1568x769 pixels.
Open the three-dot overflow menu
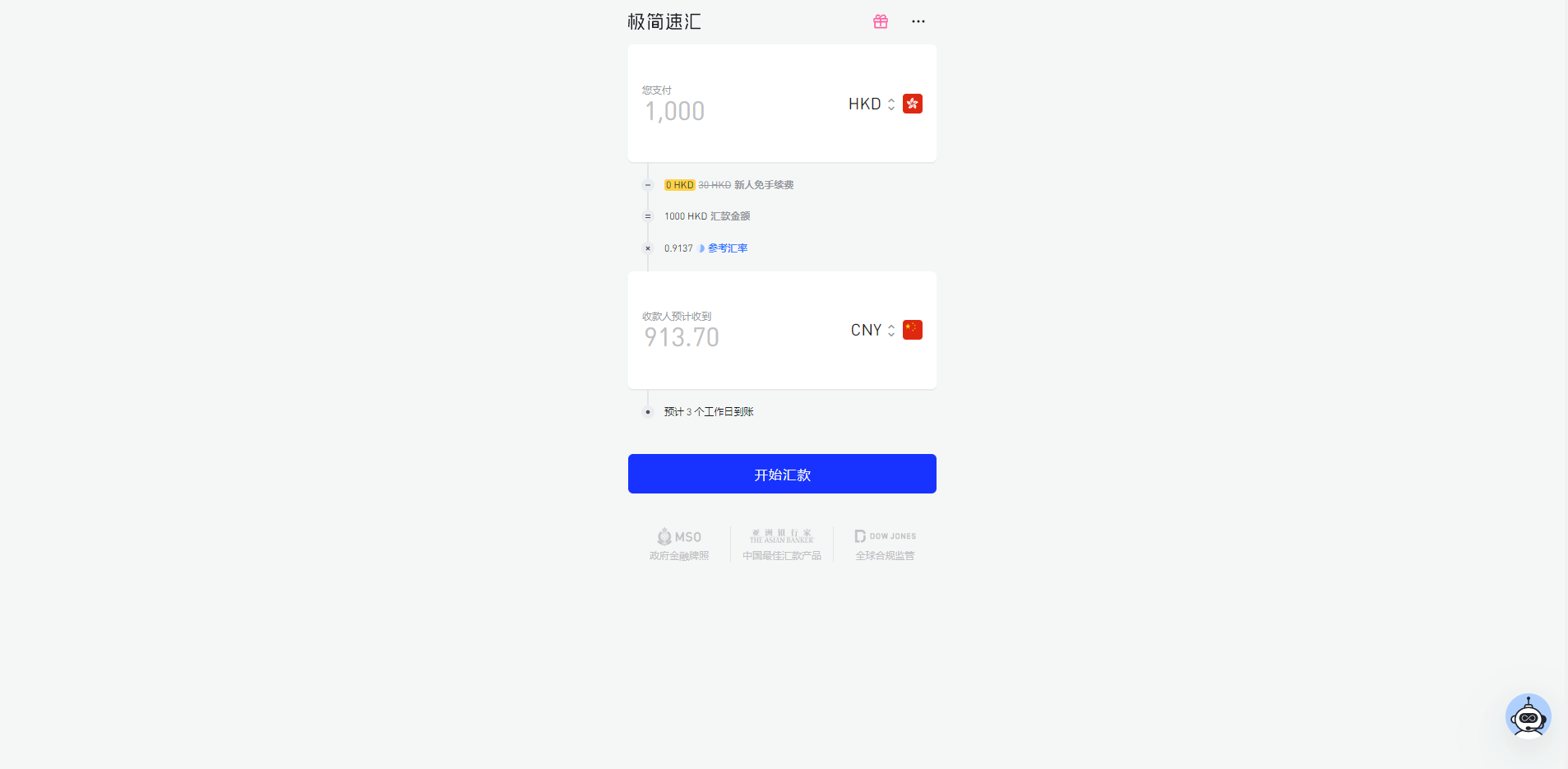pyautogui.click(x=918, y=21)
